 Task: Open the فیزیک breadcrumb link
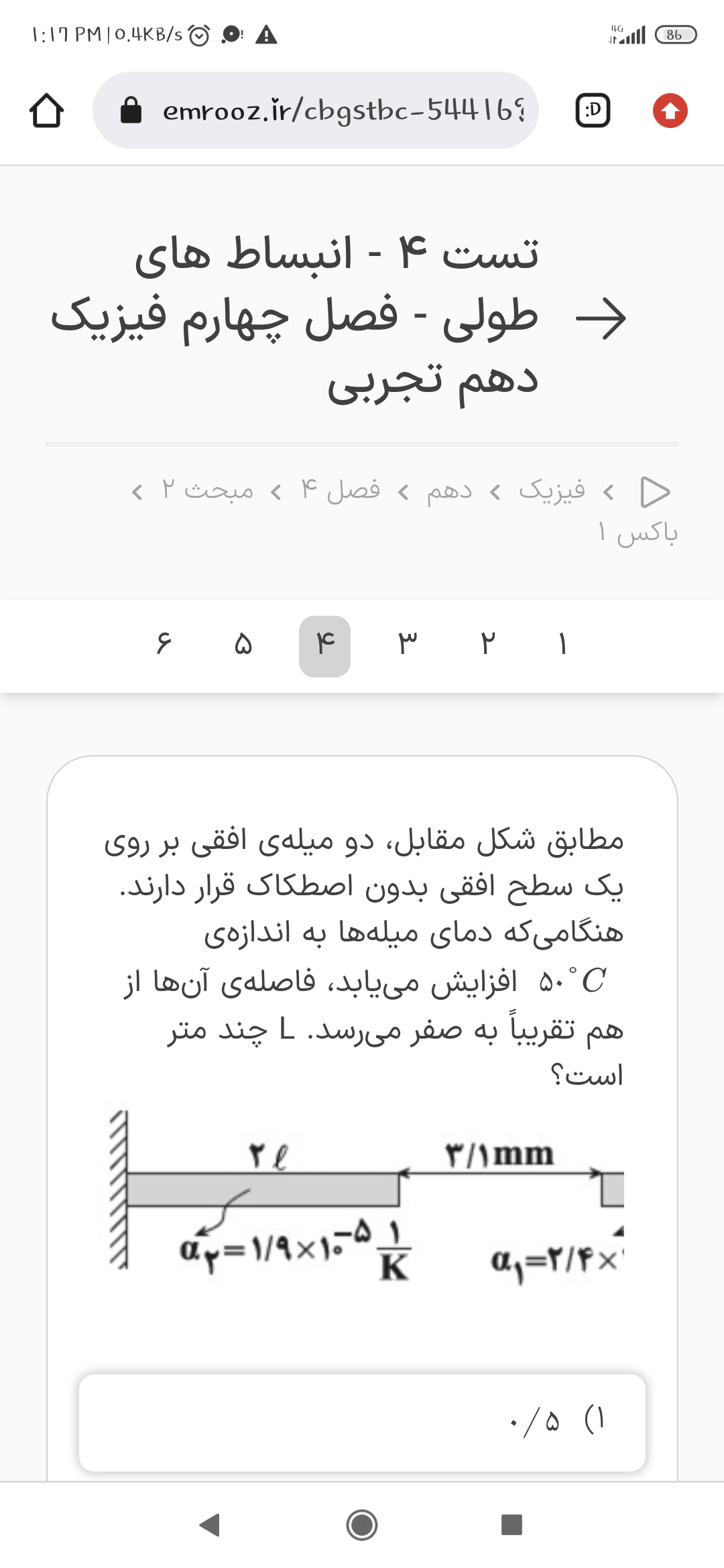coord(552,491)
